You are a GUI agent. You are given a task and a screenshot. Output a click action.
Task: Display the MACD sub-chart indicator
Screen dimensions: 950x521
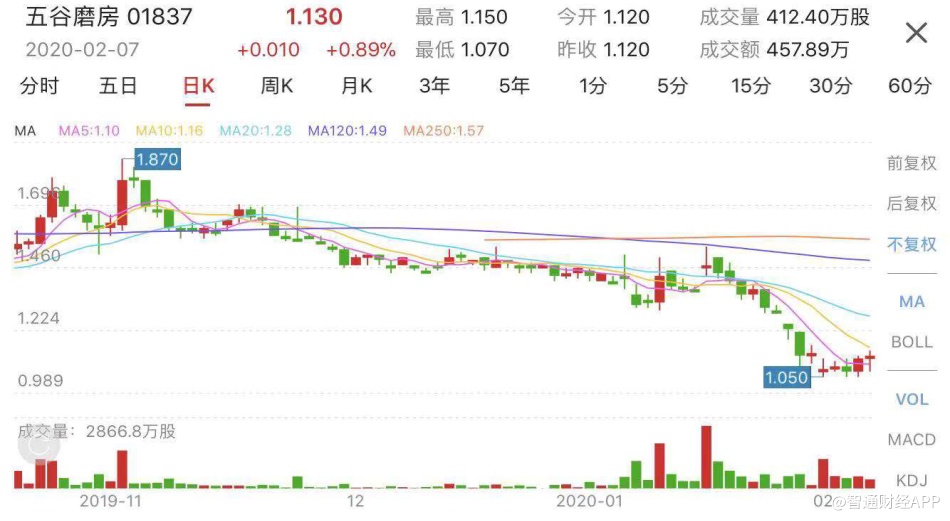coord(911,439)
